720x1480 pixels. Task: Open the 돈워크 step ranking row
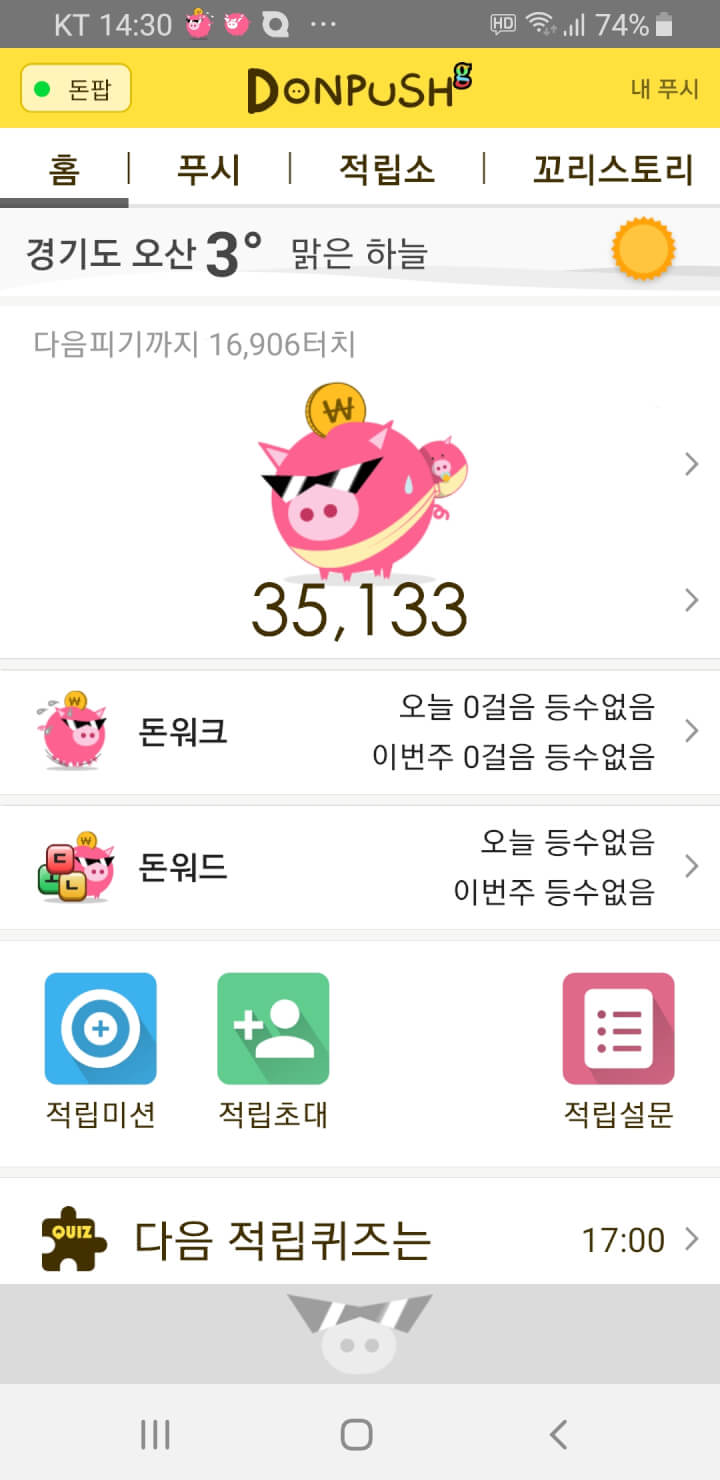360,733
